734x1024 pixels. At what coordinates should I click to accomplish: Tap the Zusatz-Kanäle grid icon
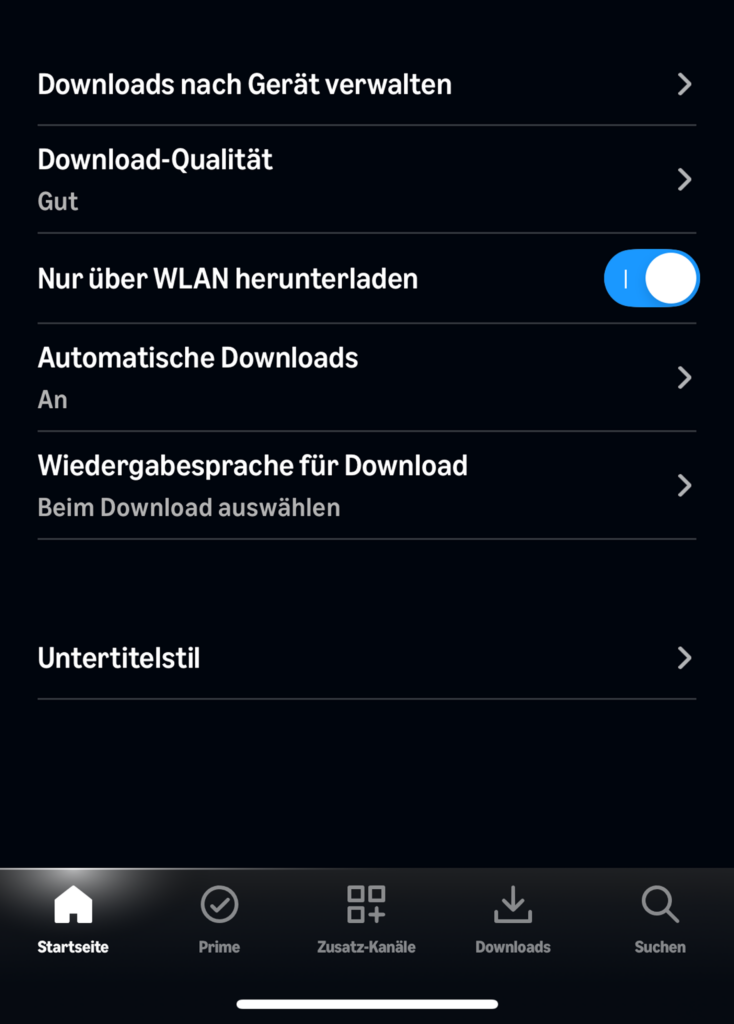coord(366,905)
